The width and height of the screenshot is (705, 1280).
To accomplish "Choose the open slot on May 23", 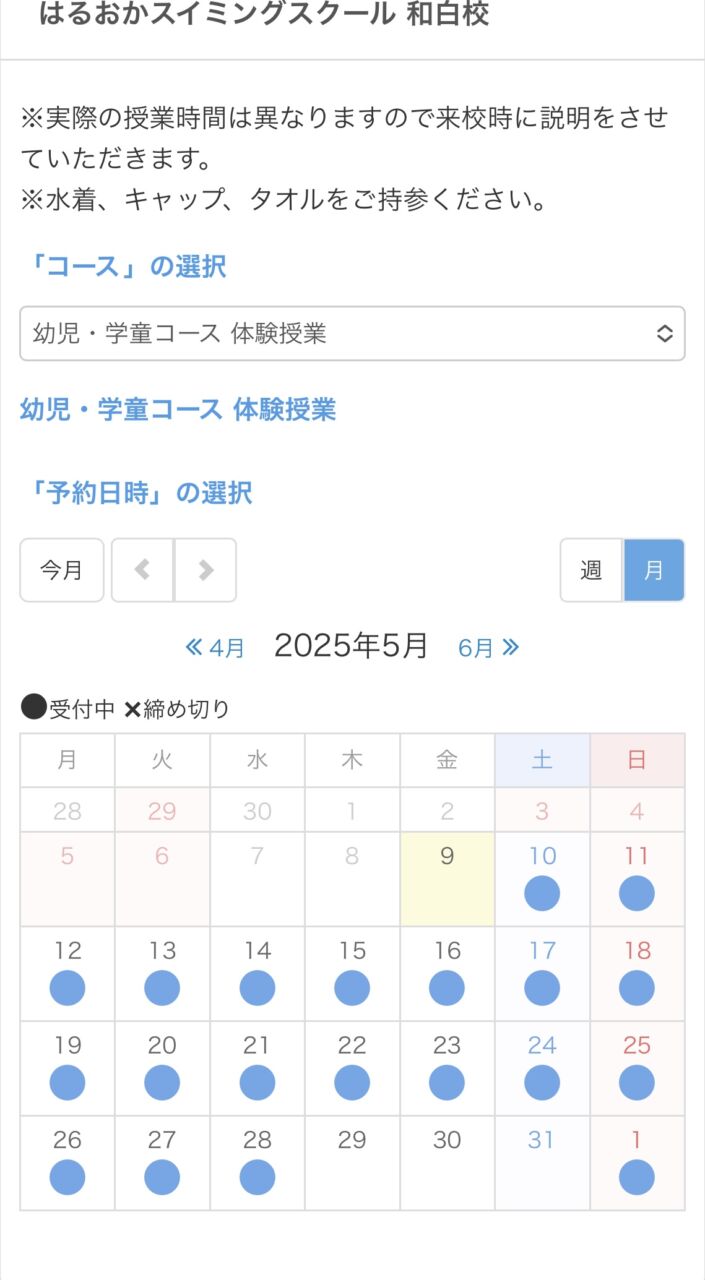I will pos(447,1082).
